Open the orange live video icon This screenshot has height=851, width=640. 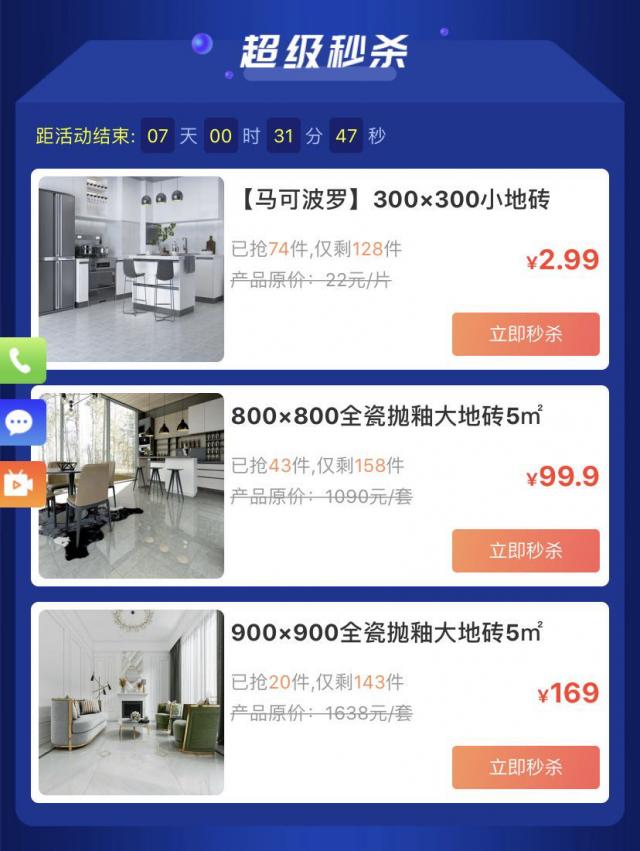(20, 484)
